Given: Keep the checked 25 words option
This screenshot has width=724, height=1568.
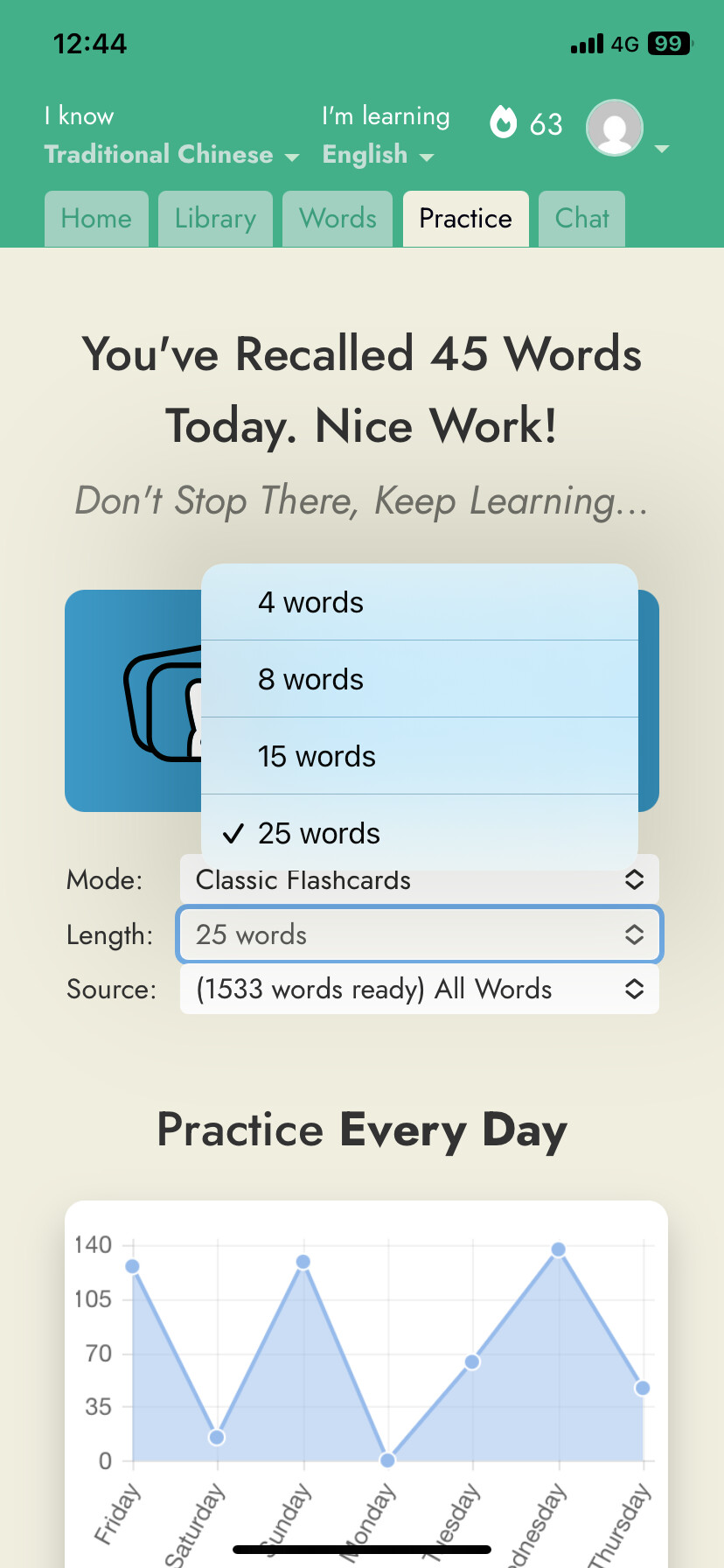Looking at the screenshot, I should [420, 832].
